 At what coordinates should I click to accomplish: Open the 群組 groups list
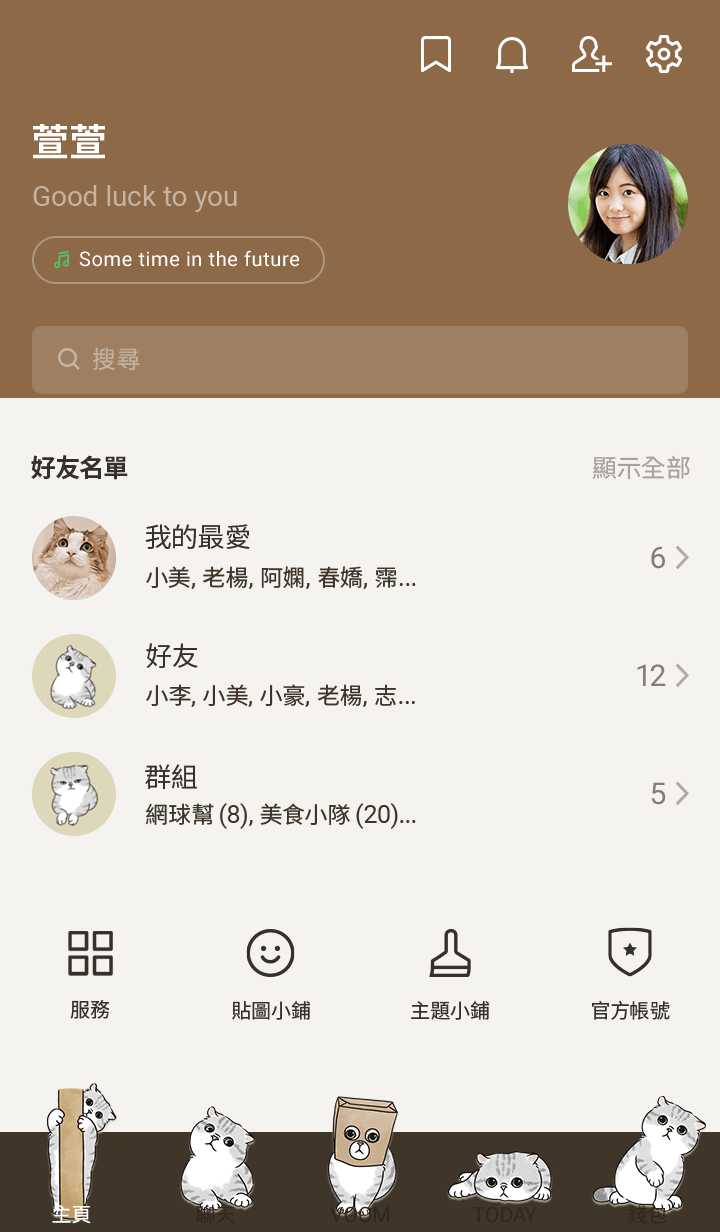coord(360,794)
